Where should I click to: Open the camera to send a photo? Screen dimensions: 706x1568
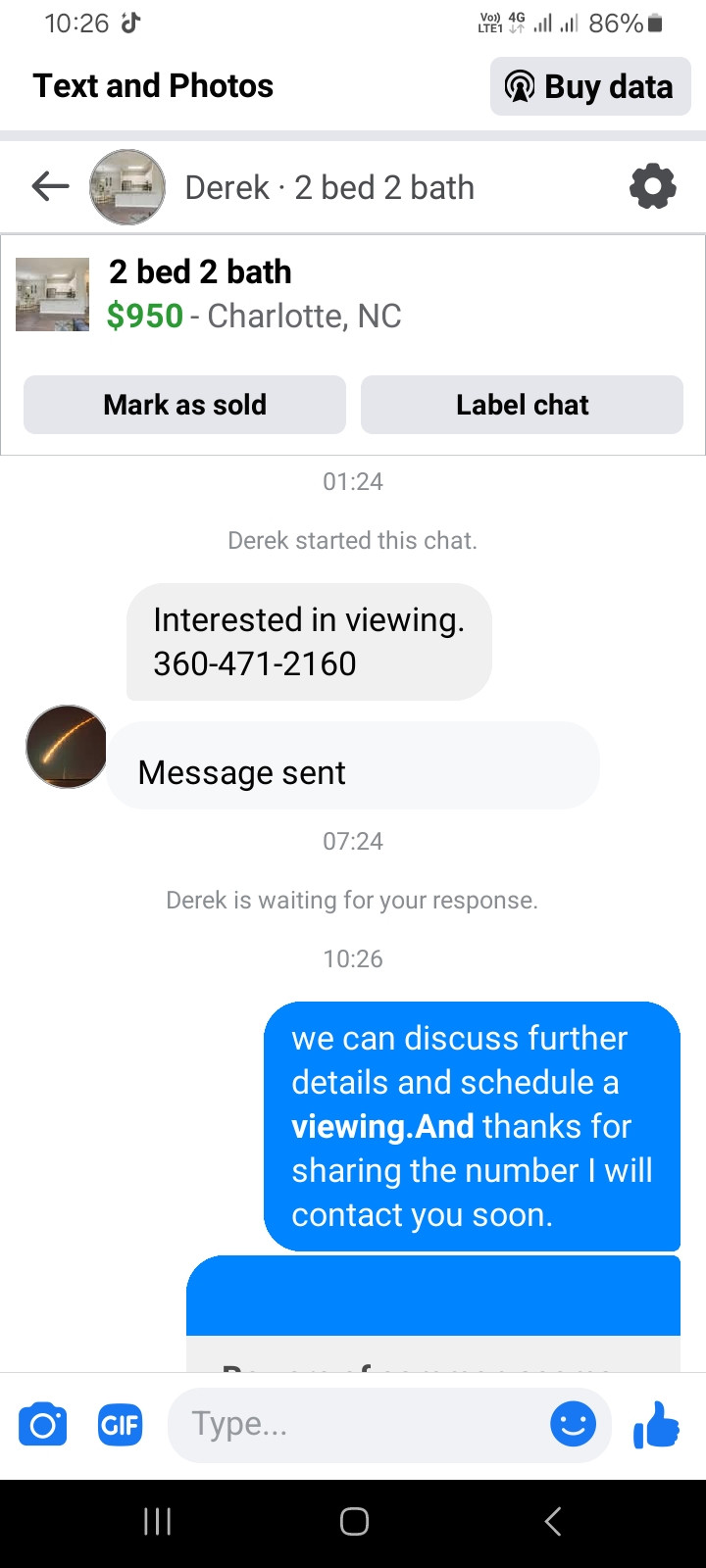(43, 1424)
